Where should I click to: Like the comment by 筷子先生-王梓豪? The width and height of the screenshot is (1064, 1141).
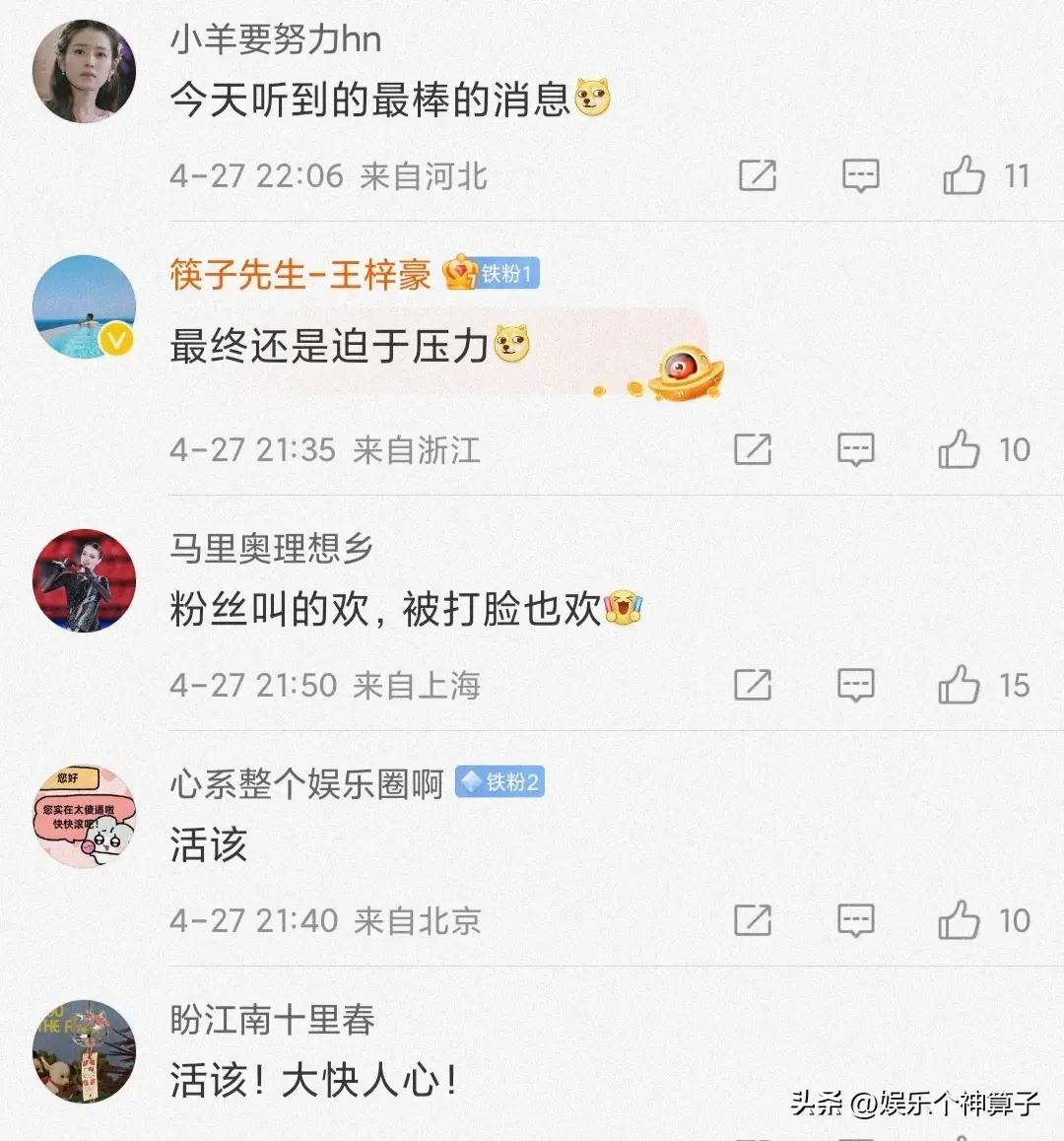point(959,450)
